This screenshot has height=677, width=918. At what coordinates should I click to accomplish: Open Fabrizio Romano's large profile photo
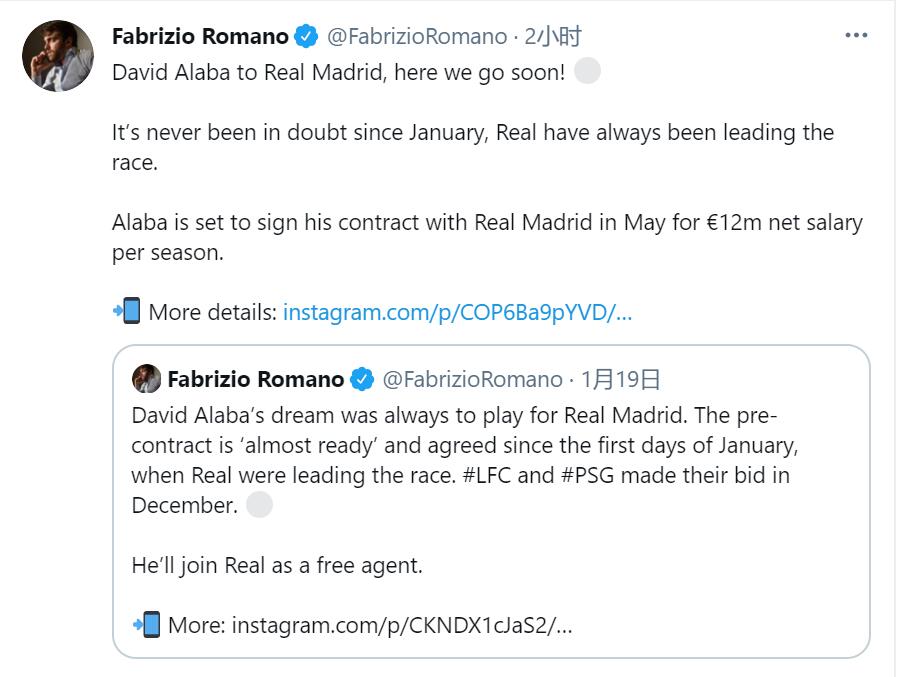coord(58,56)
